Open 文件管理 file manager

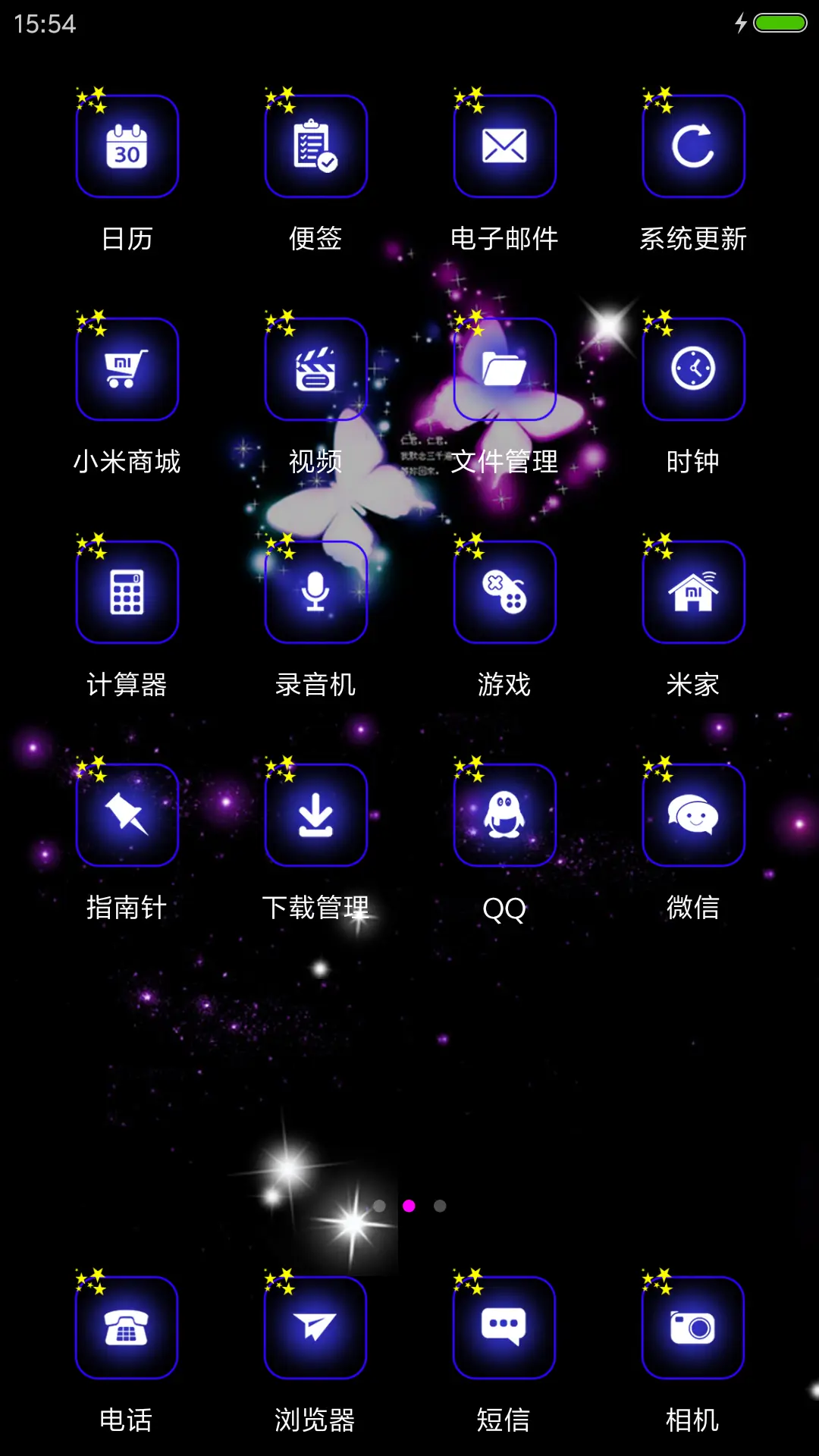pyautogui.click(x=504, y=369)
